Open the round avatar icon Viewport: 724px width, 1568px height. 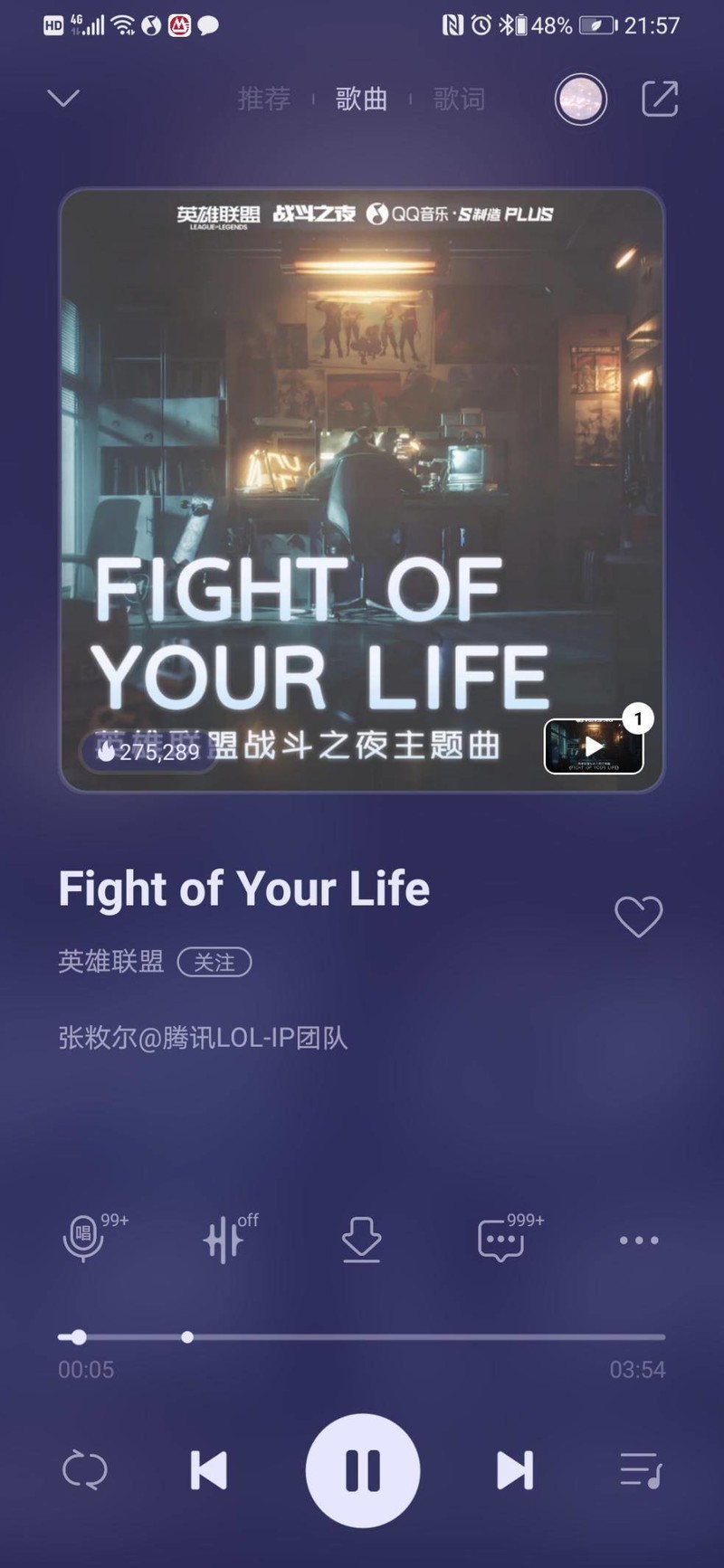(x=580, y=99)
